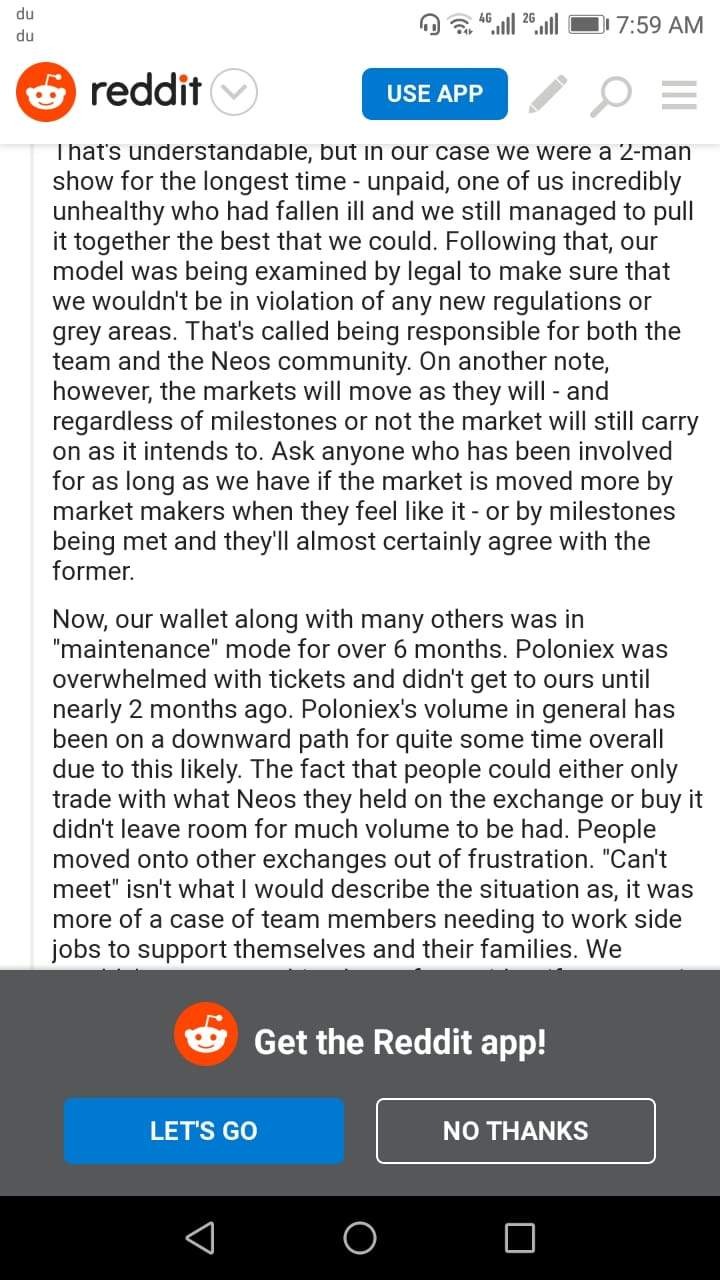Go back with the system back button
The height and width of the screenshot is (1280, 720).
pos(200,1238)
